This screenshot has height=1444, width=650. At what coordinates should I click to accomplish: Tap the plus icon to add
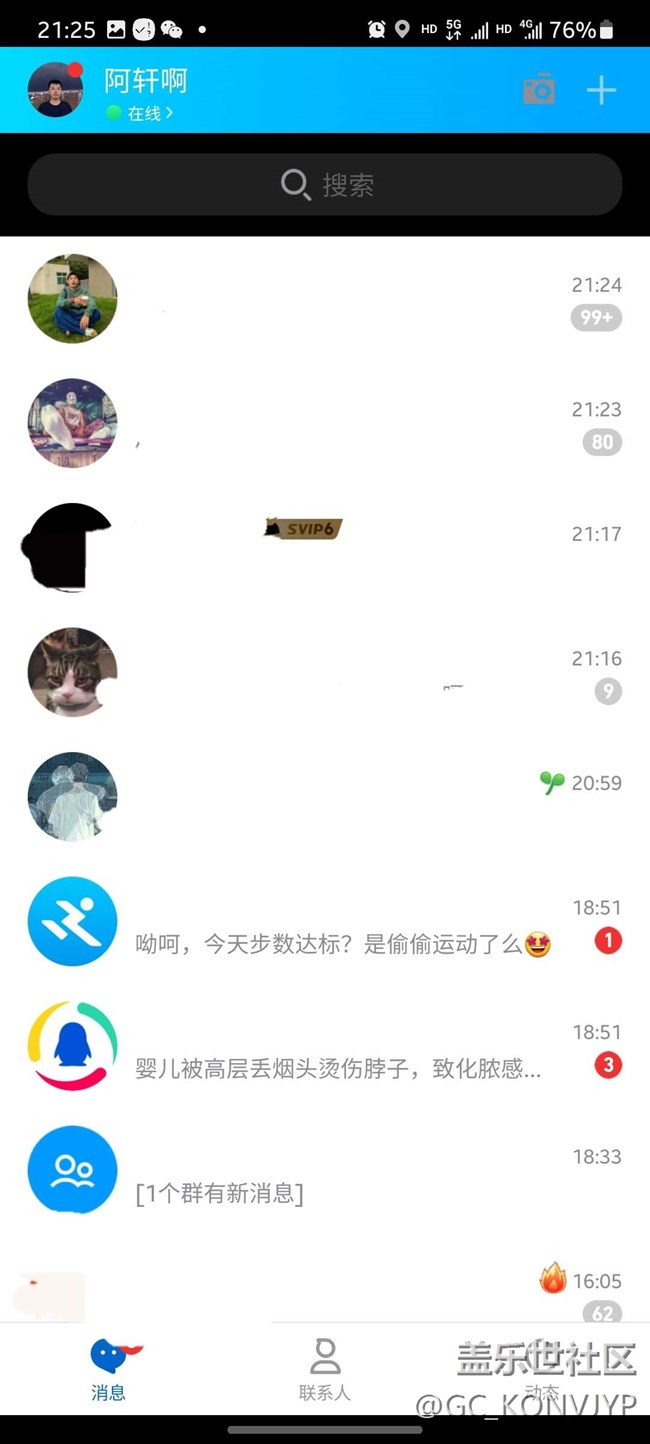(601, 90)
